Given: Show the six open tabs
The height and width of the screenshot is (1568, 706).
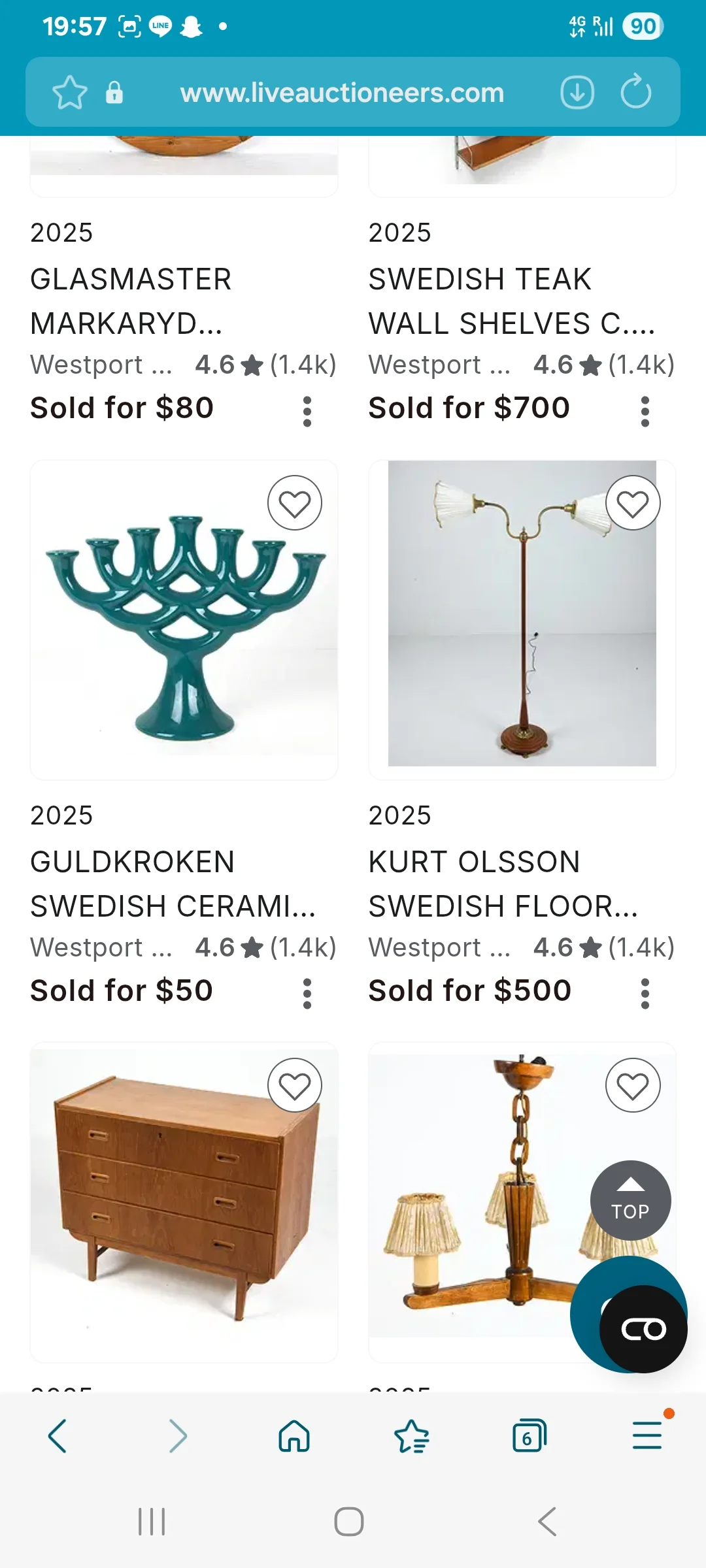Looking at the screenshot, I should [x=529, y=1436].
